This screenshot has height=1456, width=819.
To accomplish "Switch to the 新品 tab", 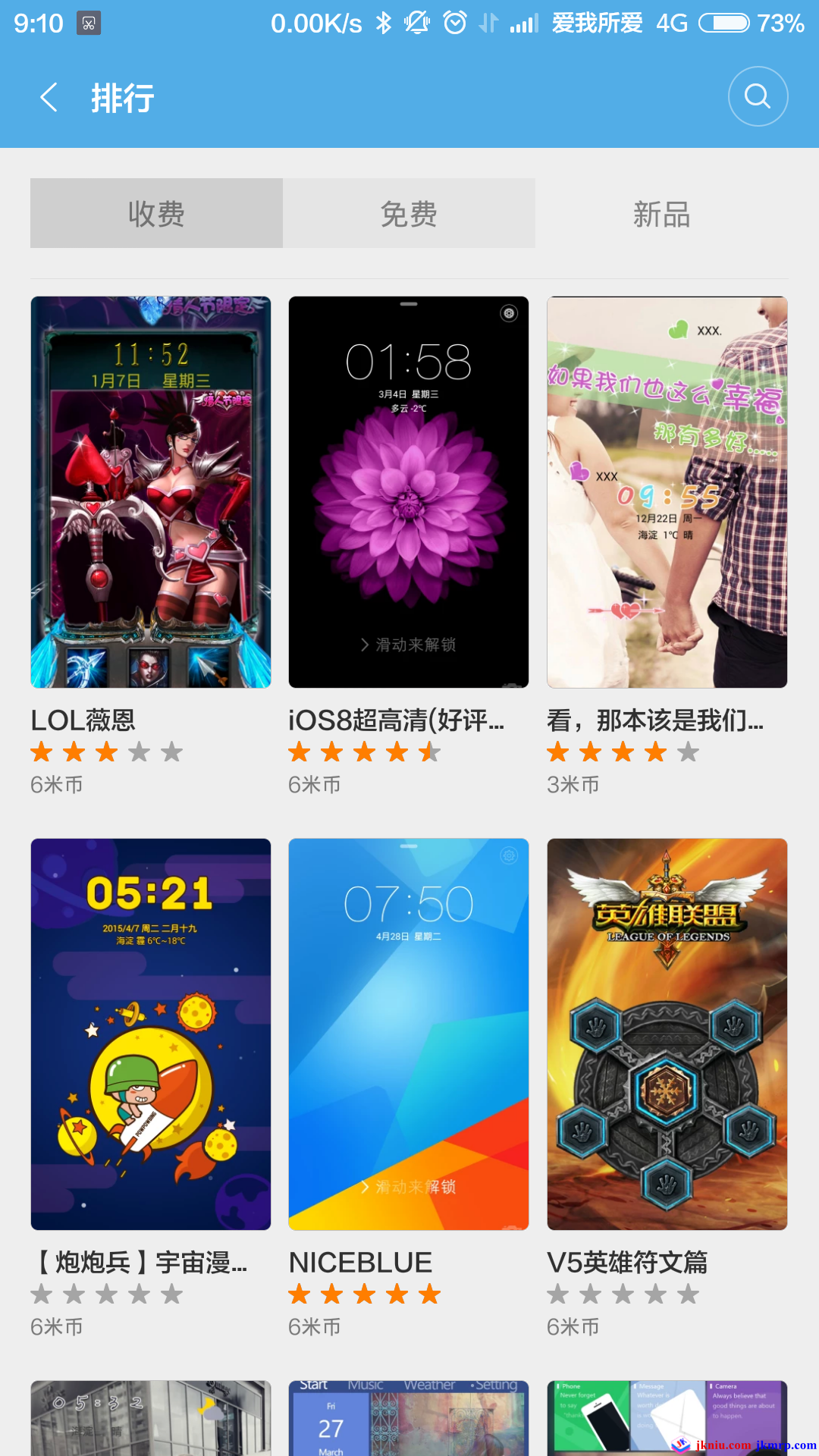I will (661, 214).
